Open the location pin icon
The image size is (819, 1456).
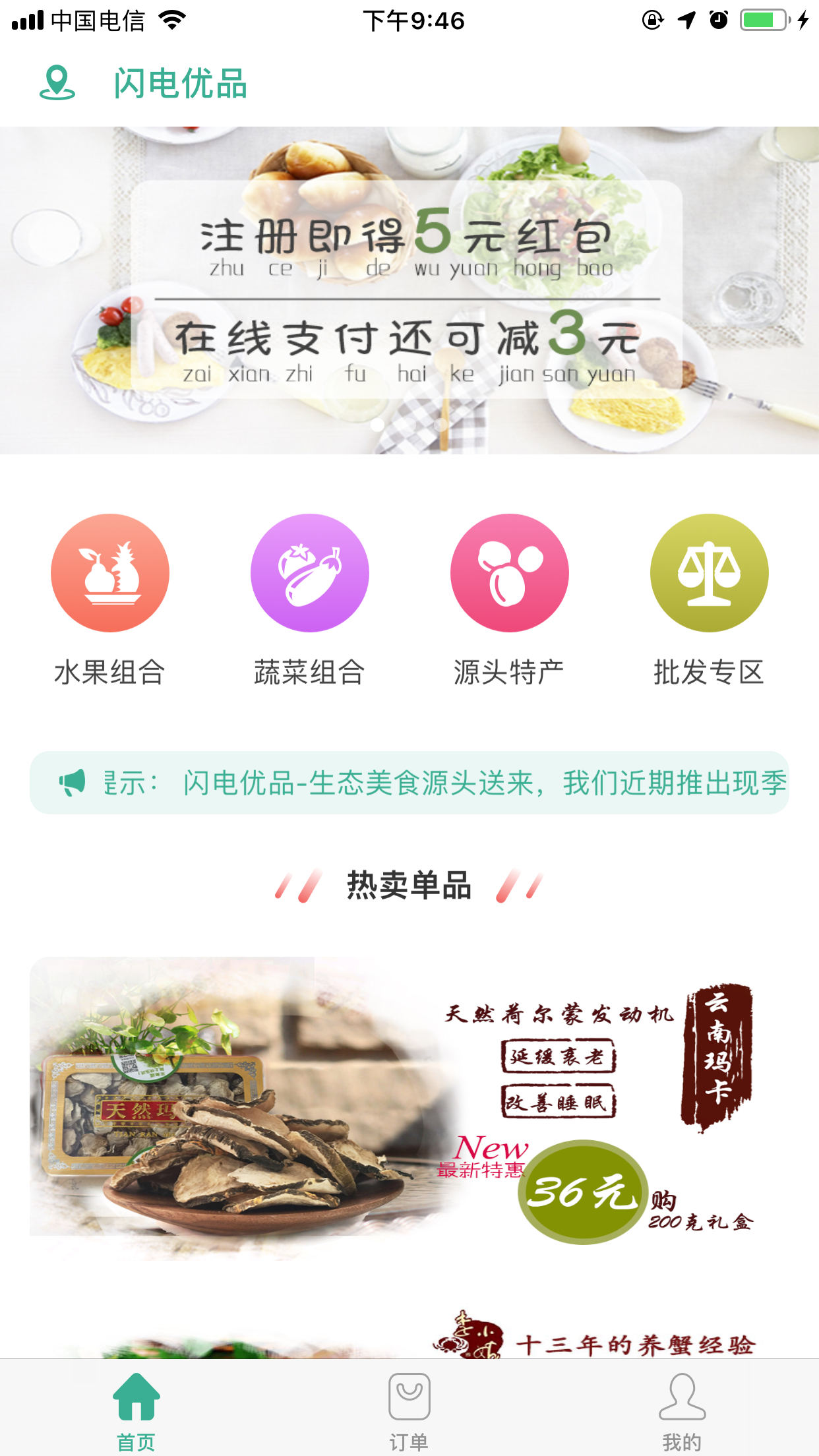click(x=57, y=83)
